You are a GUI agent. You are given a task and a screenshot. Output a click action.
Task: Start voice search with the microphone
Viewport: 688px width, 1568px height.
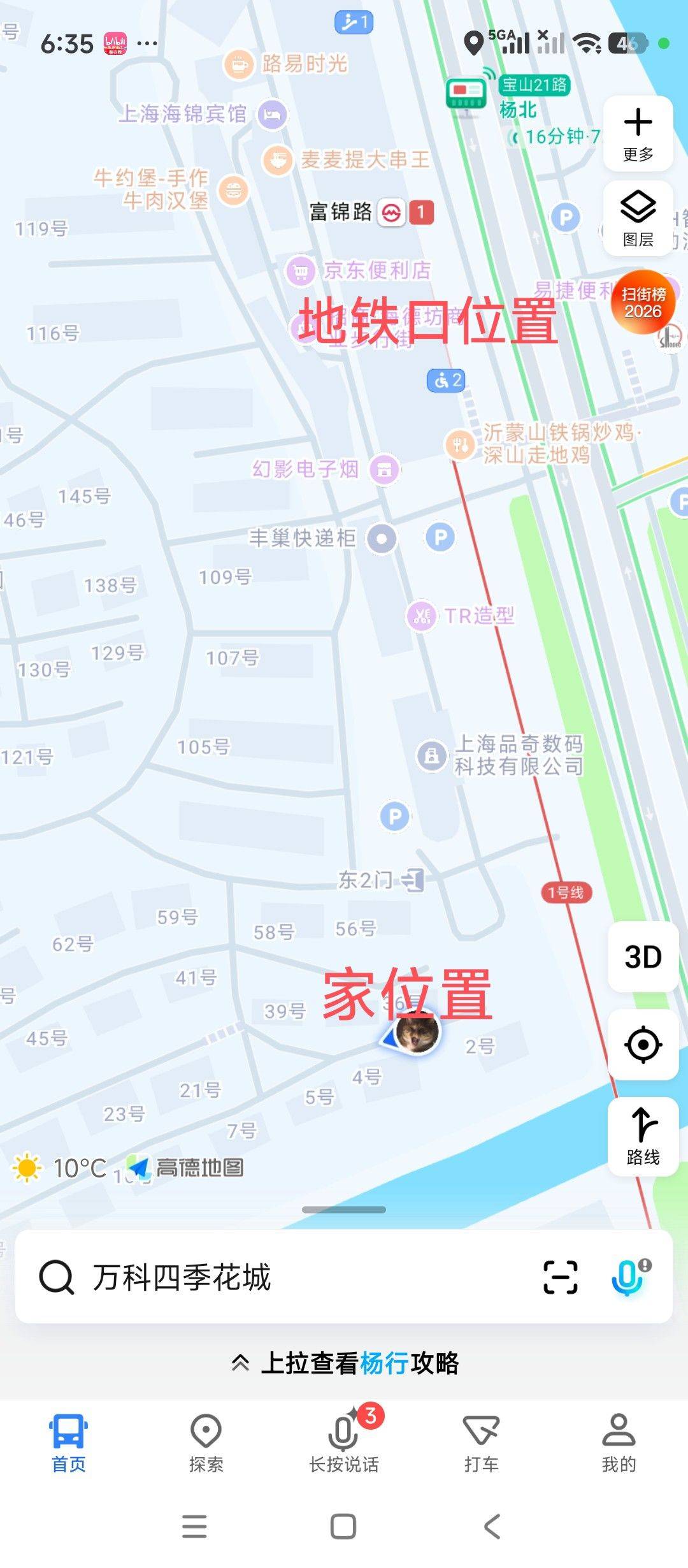pos(629,1277)
